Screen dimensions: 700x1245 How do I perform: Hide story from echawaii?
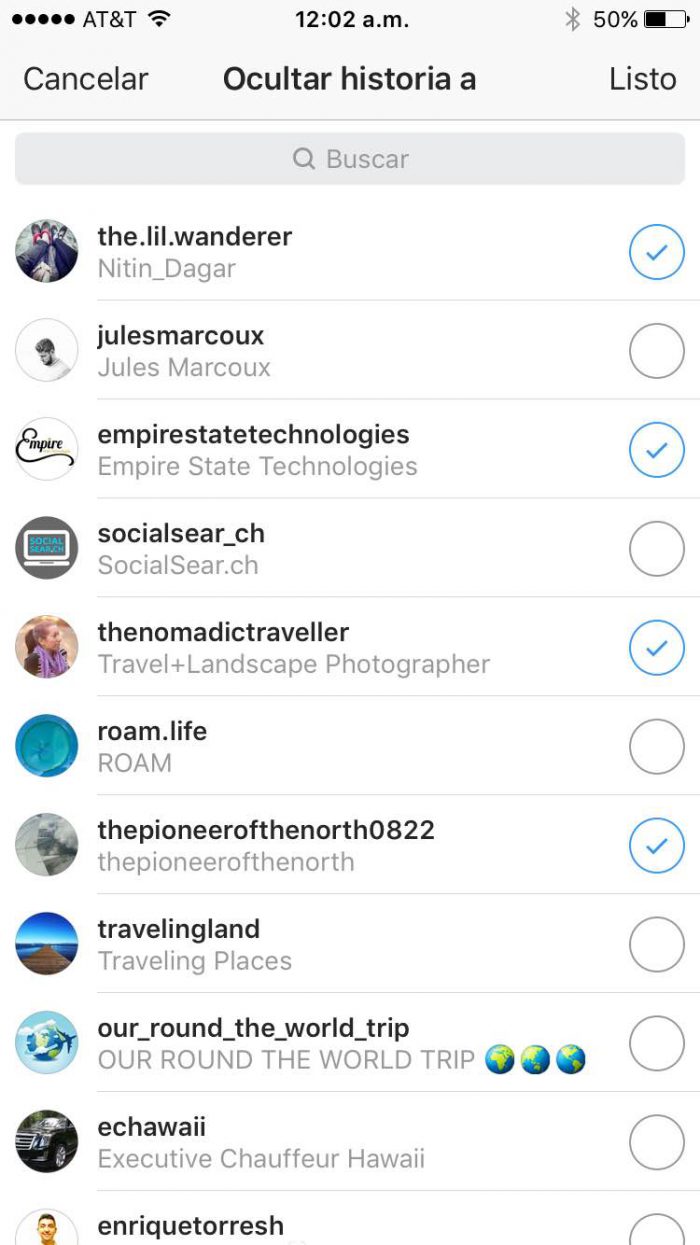point(656,1143)
